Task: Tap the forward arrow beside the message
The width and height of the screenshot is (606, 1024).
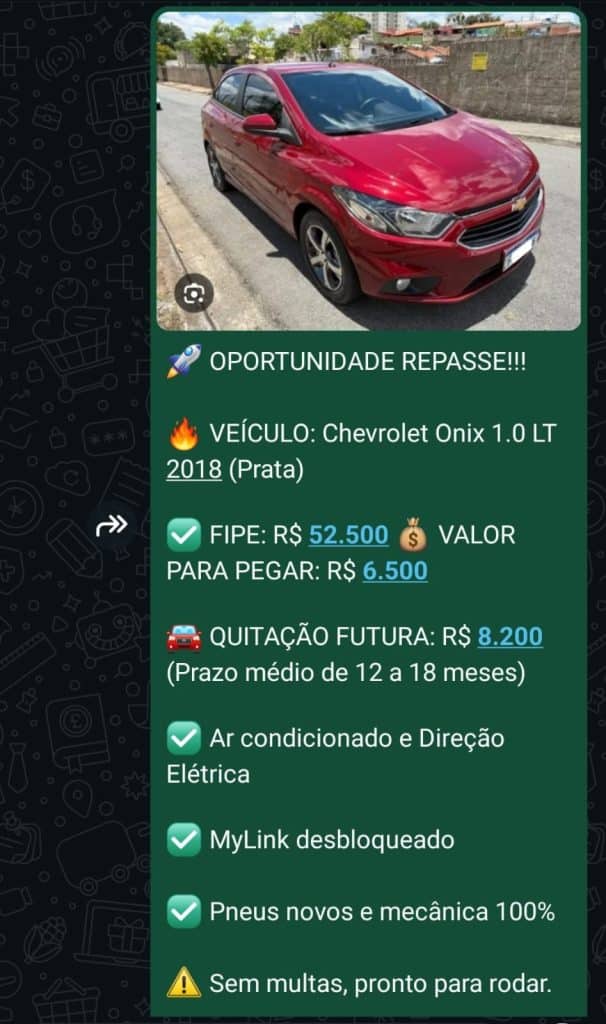Action: click(x=112, y=525)
